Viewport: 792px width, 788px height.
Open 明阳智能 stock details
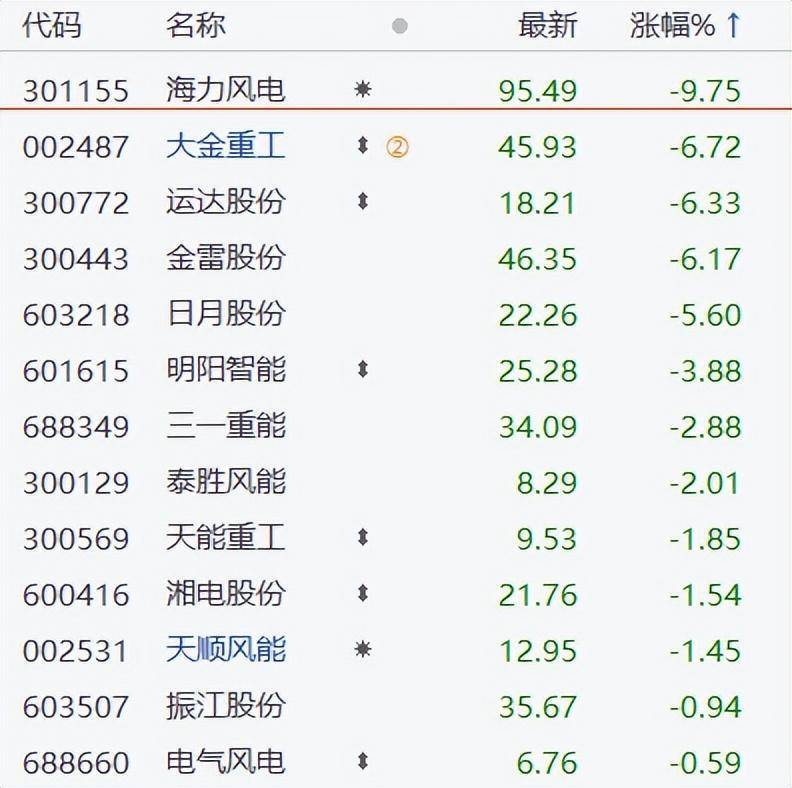pyautogui.click(x=225, y=371)
